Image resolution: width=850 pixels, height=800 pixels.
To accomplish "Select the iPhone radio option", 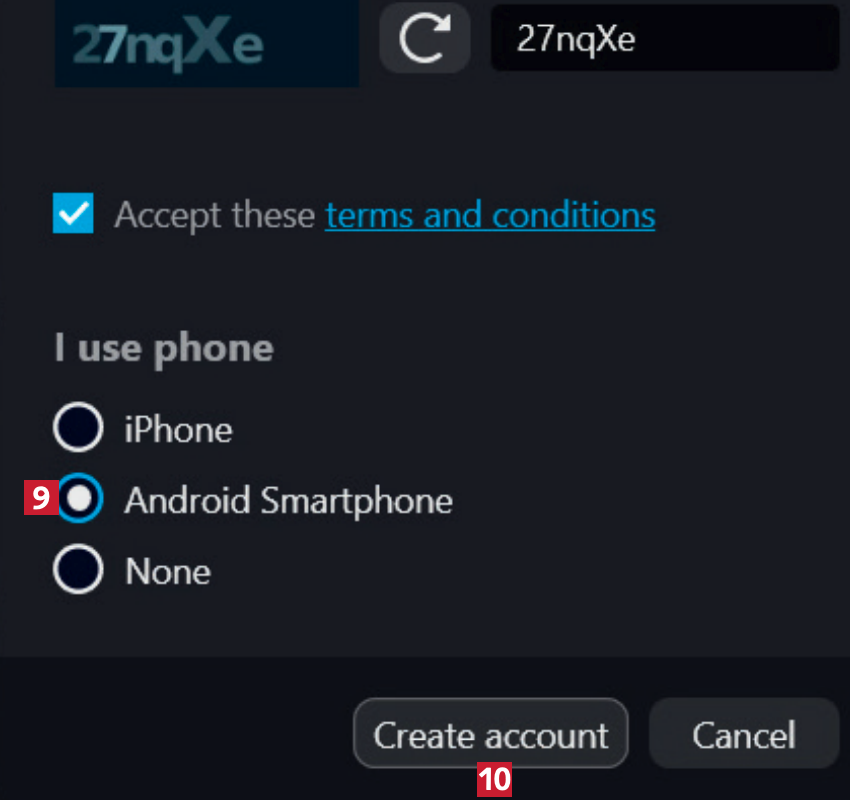I will click(x=78, y=429).
